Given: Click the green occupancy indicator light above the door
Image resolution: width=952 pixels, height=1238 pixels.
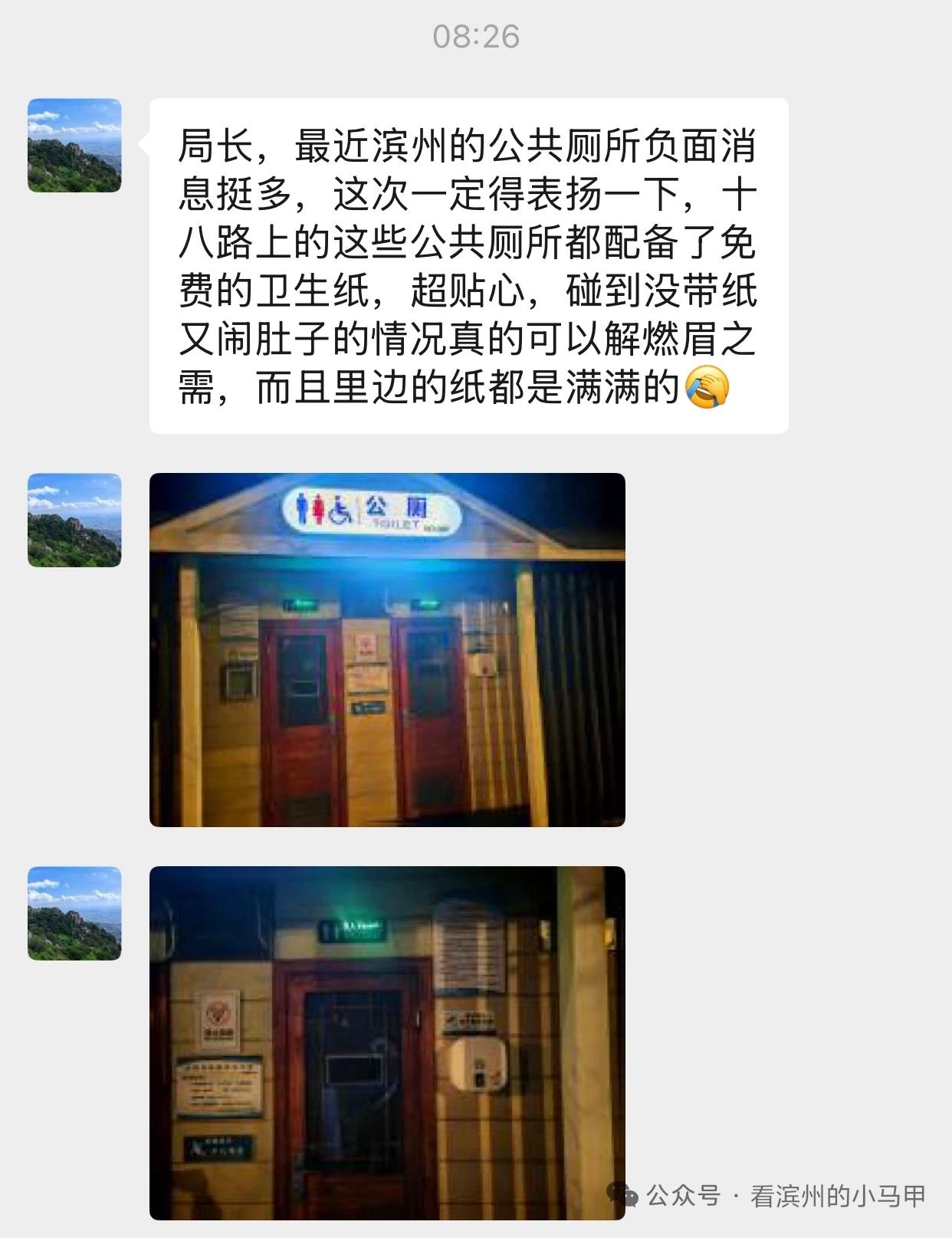Looking at the screenshot, I should click(x=299, y=604).
